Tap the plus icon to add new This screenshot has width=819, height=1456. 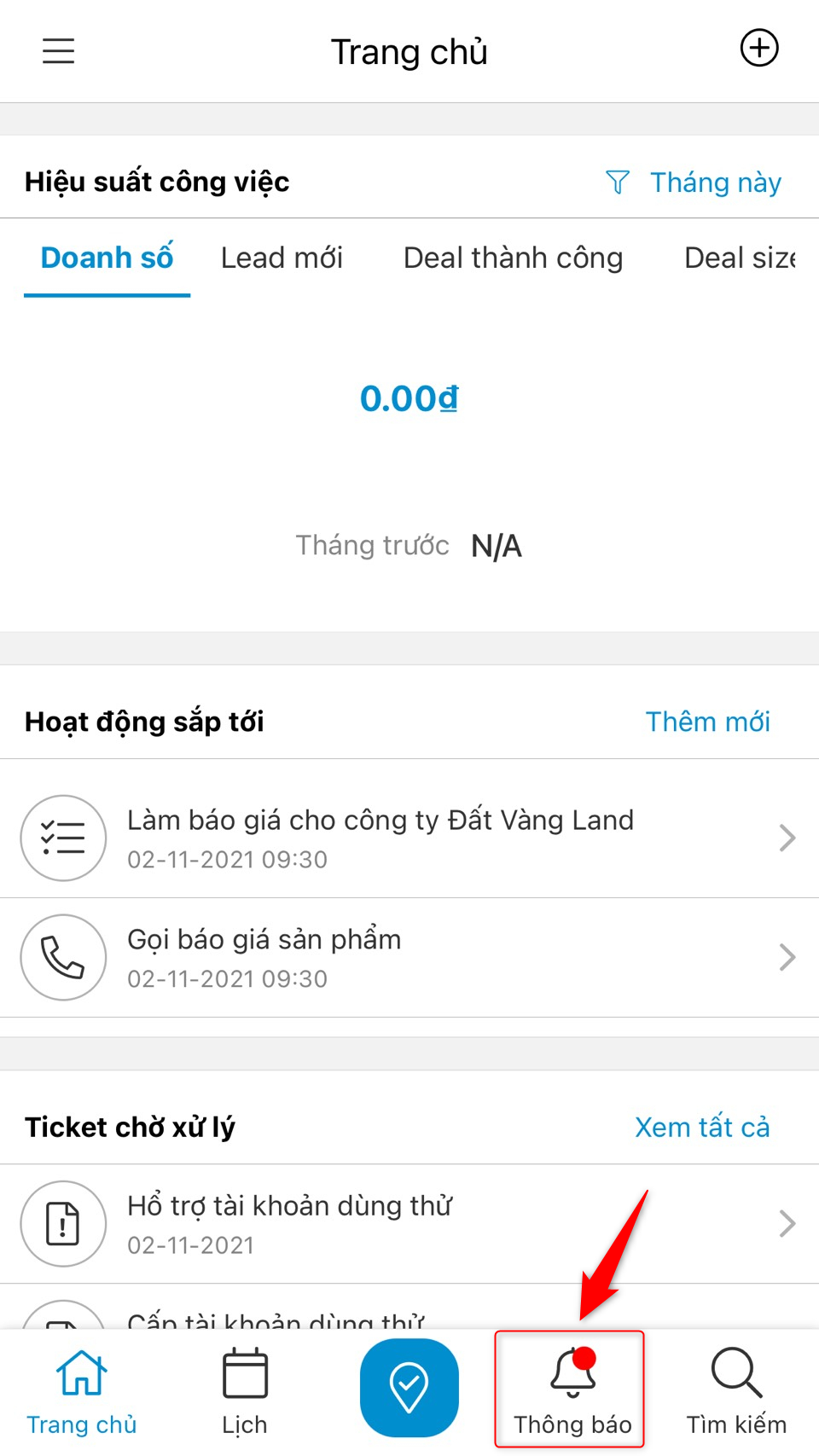coord(758,49)
